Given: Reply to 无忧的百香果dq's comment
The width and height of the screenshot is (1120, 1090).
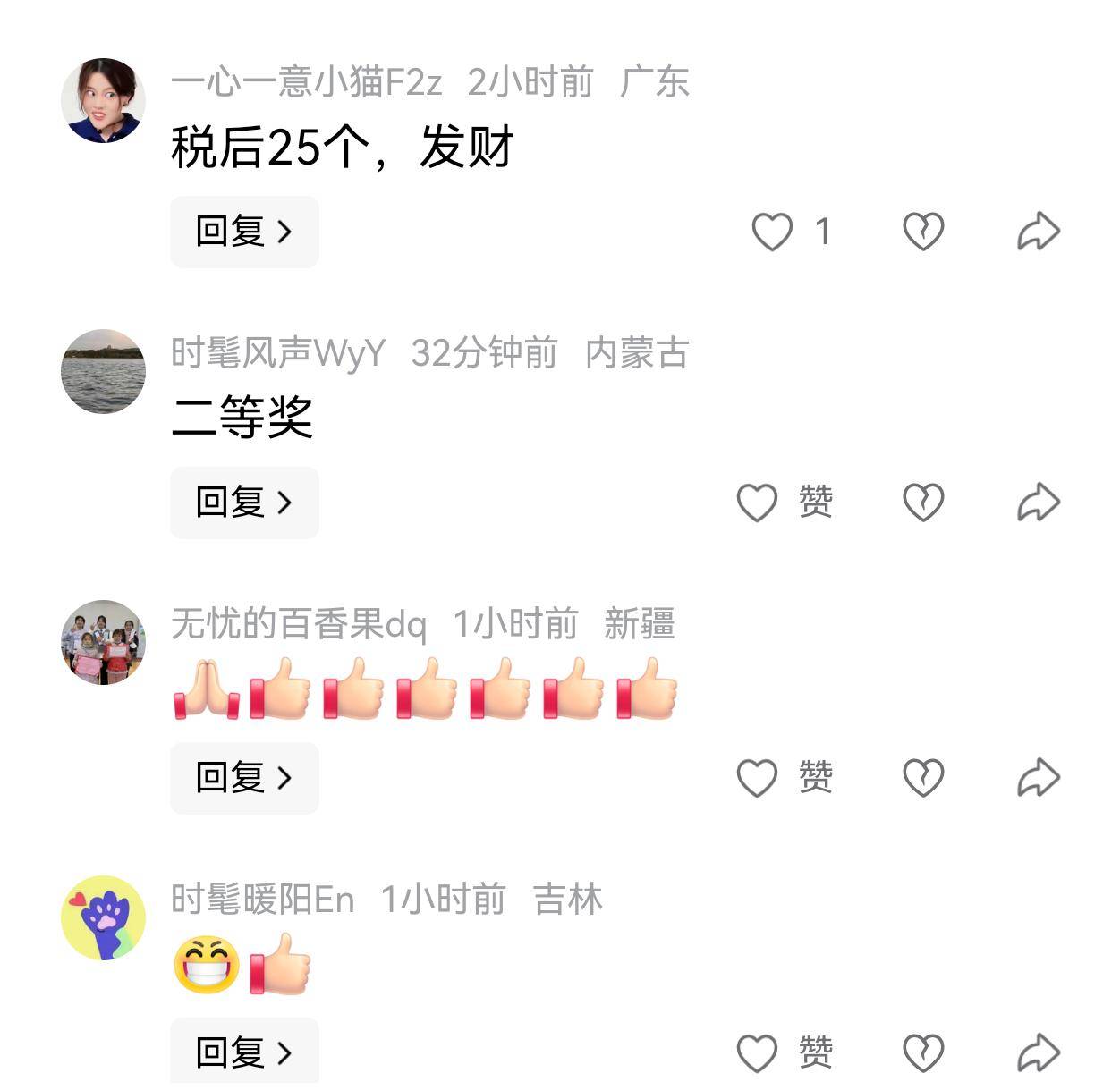Looking at the screenshot, I should (244, 778).
